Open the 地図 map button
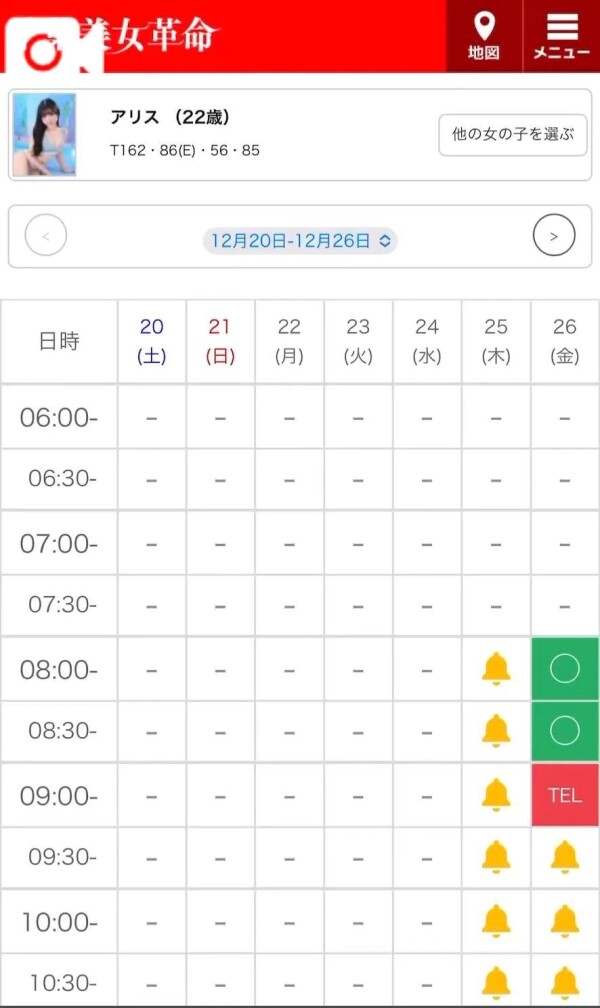Screen dimensions: 600x1008 coord(484,36)
